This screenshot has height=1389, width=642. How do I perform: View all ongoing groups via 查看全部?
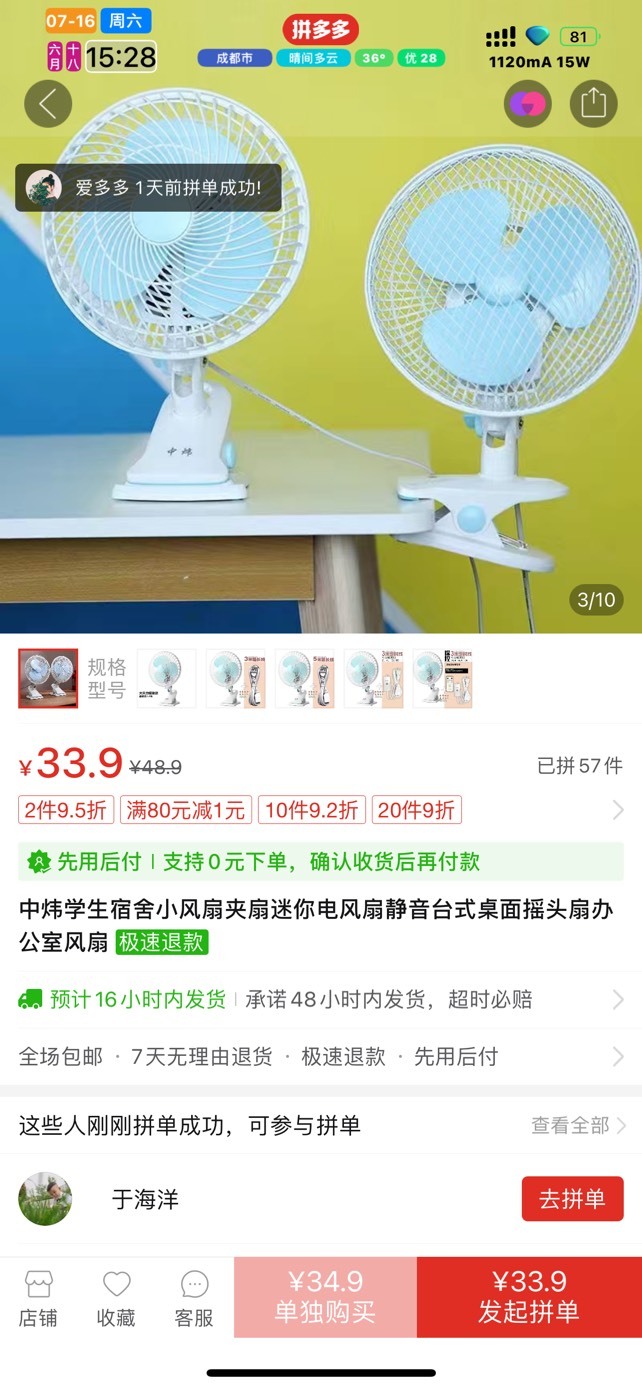coord(579,1126)
